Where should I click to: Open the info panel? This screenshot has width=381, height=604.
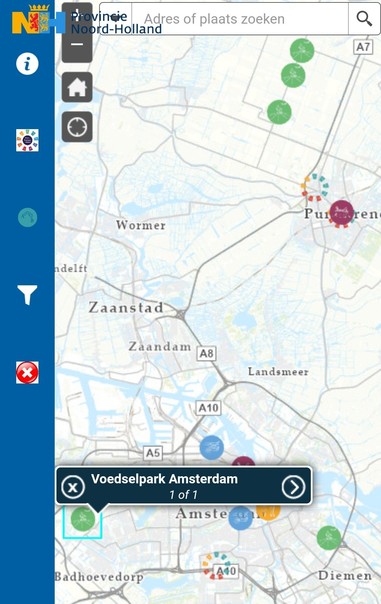(x=27, y=64)
